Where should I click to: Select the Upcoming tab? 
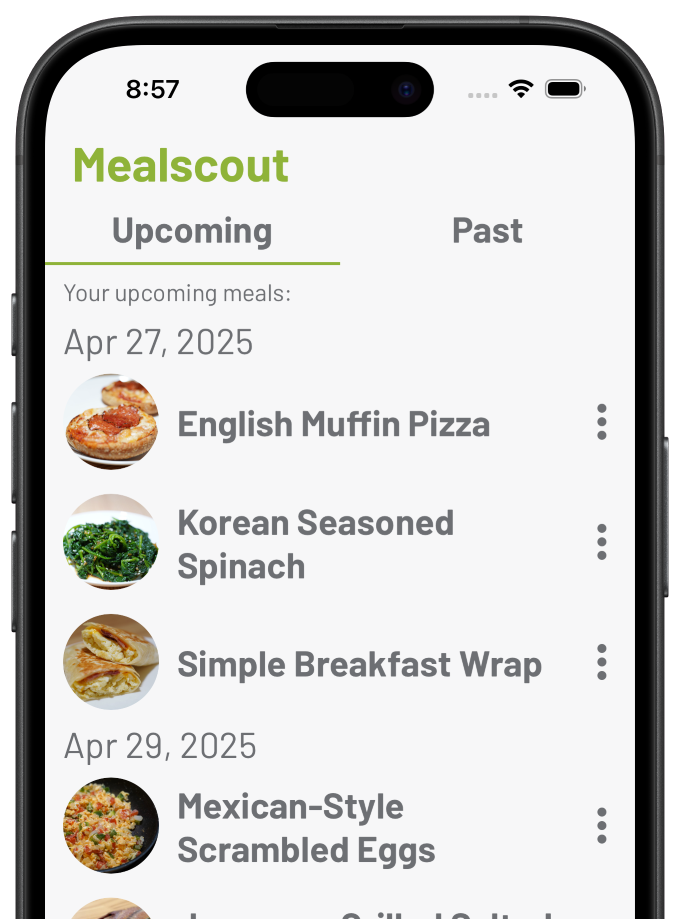192,231
